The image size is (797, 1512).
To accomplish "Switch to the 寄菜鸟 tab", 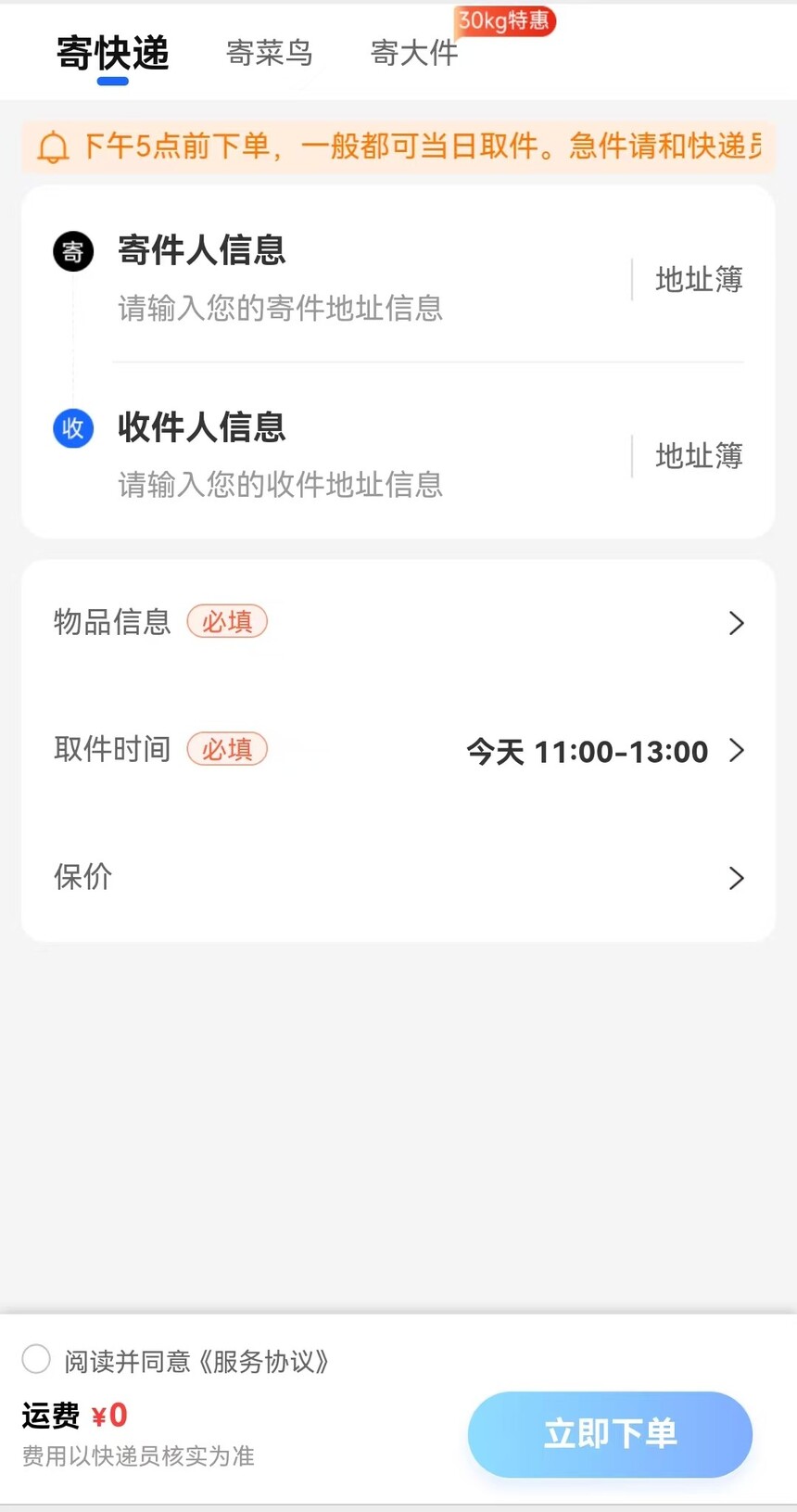I will pyautogui.click(x=269, y=53).
